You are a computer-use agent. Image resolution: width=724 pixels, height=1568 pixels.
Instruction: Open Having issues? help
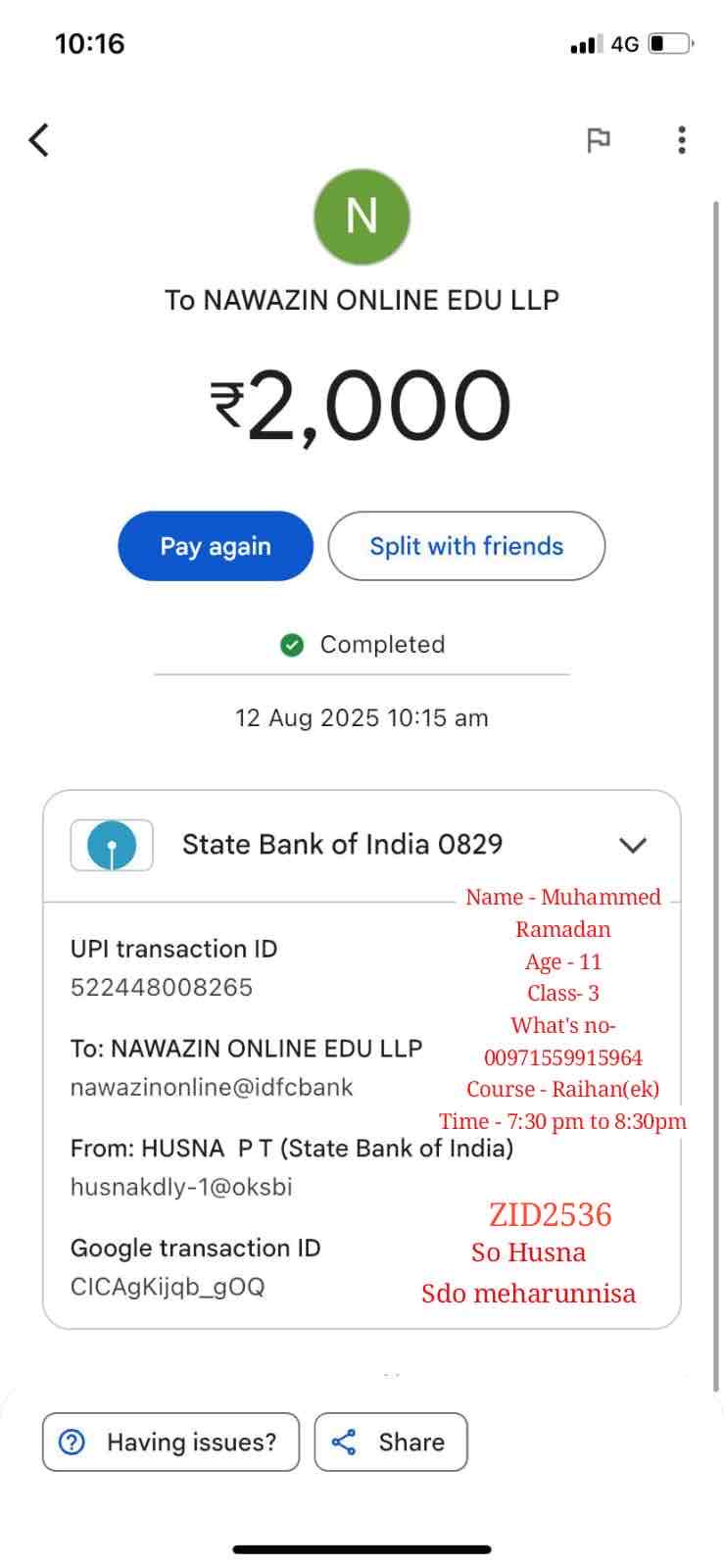[x=170, y=1442]
